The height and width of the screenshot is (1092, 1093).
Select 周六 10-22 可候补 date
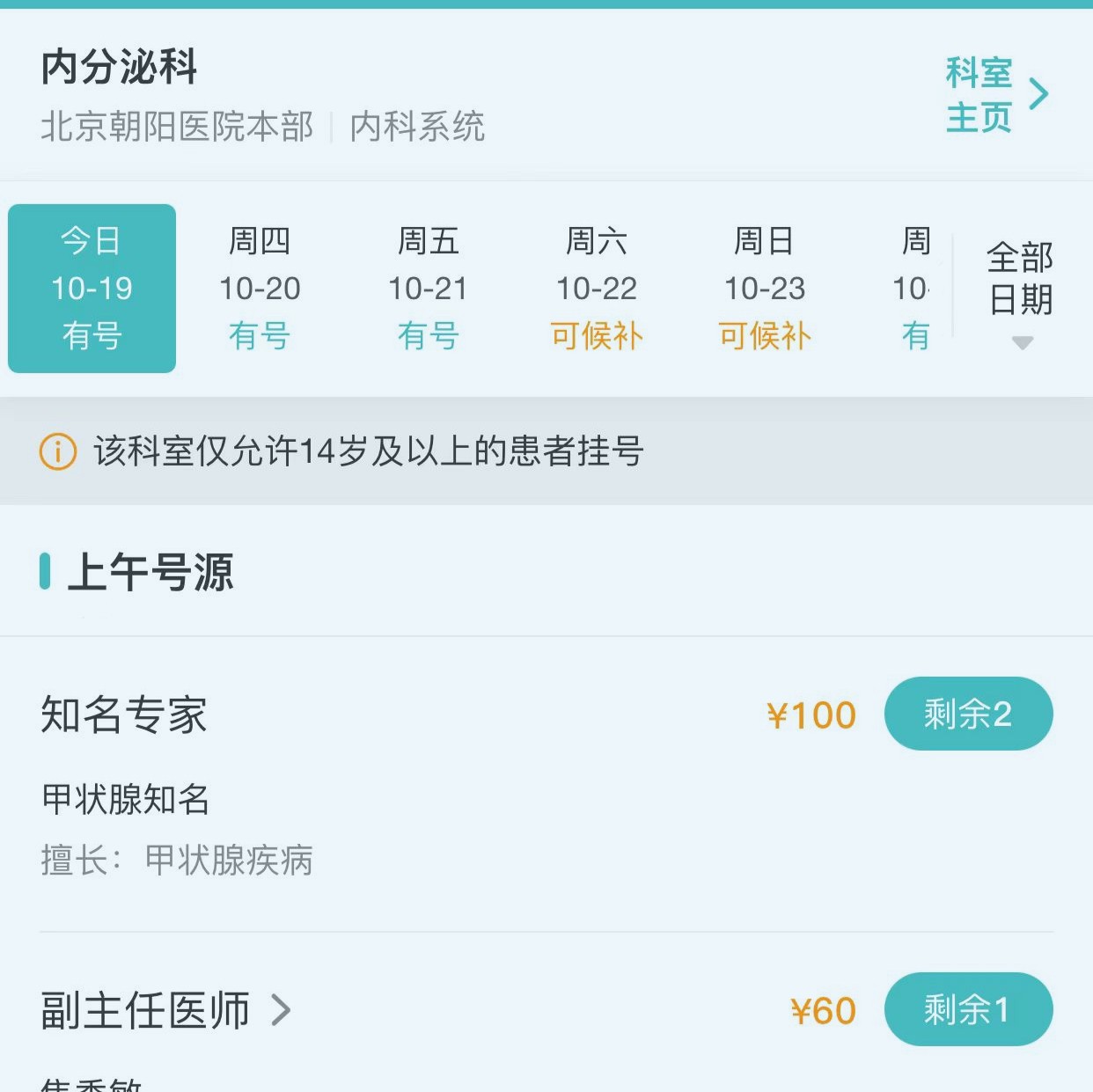597,288
